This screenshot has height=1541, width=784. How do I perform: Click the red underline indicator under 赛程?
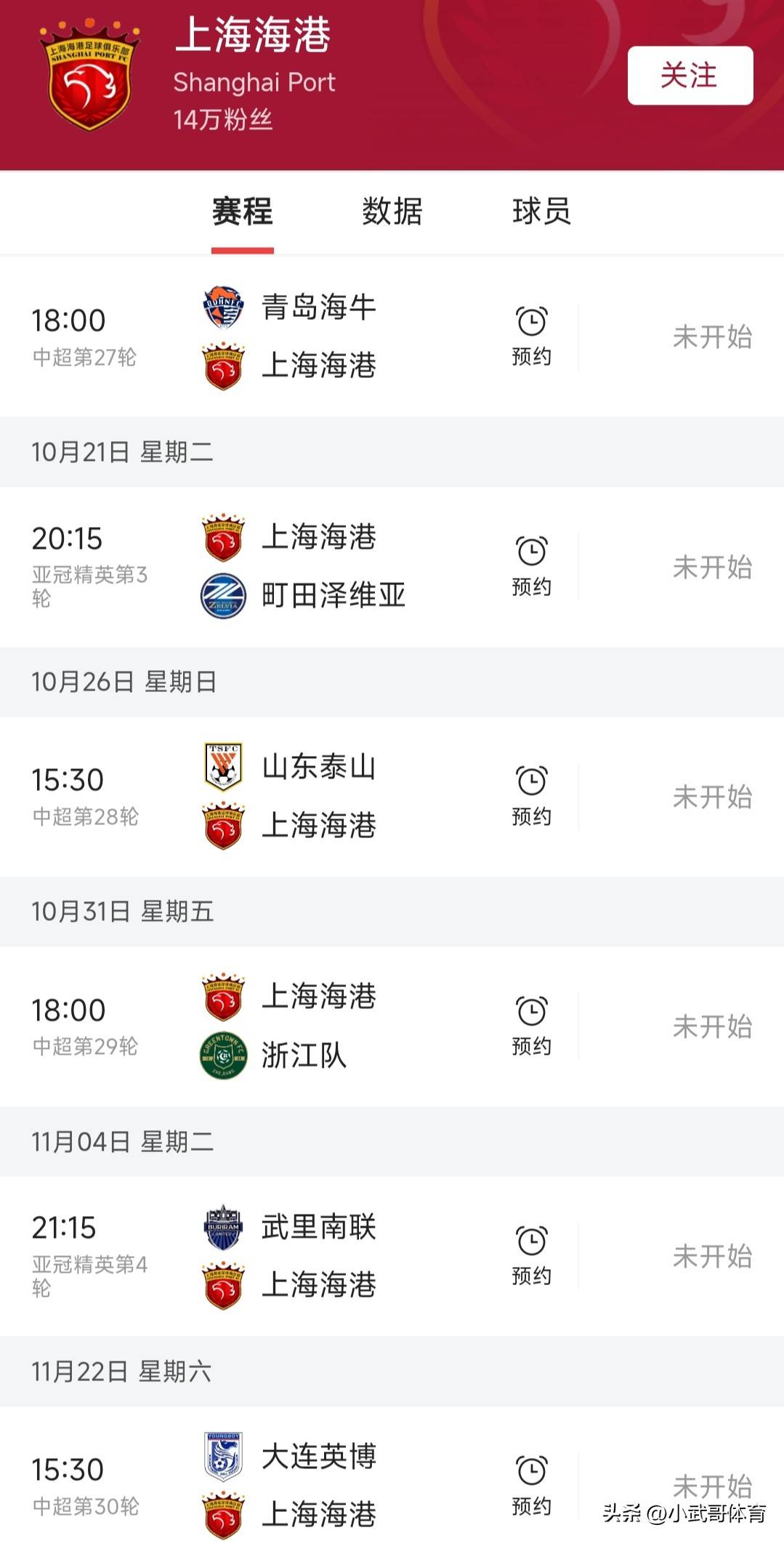pos(242,248)
